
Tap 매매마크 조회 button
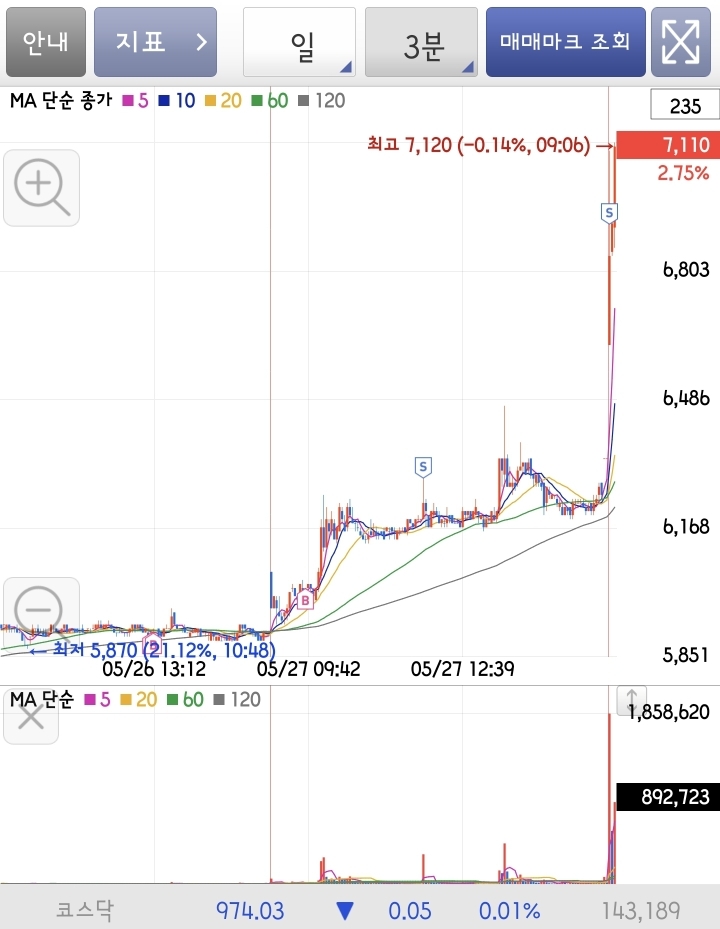[x=565, y=42]
